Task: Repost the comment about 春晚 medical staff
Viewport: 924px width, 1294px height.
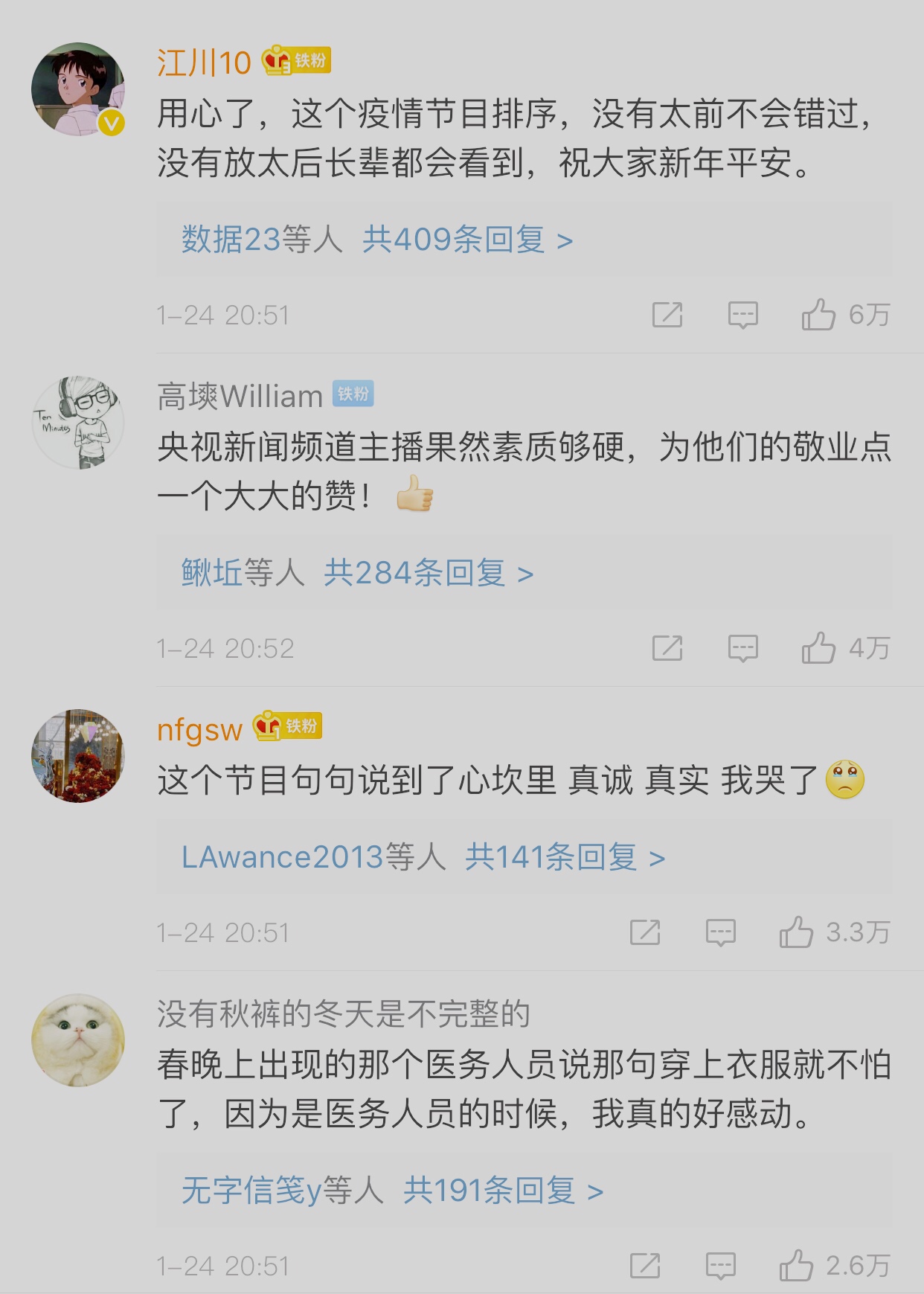Action: click(645, 1266)
